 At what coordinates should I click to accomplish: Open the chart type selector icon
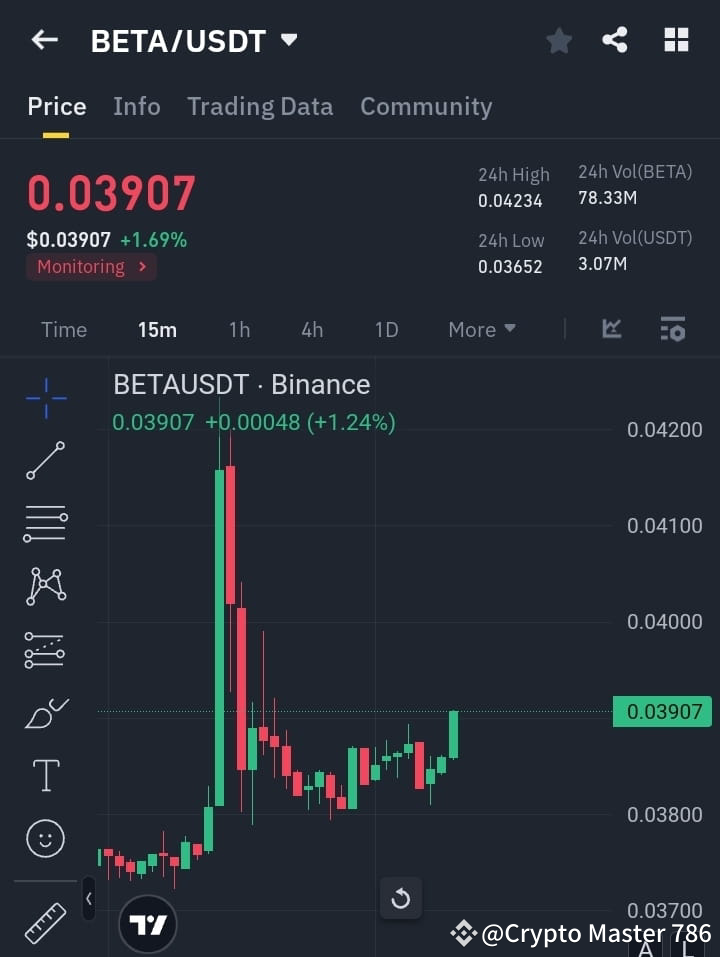(610, 329)
